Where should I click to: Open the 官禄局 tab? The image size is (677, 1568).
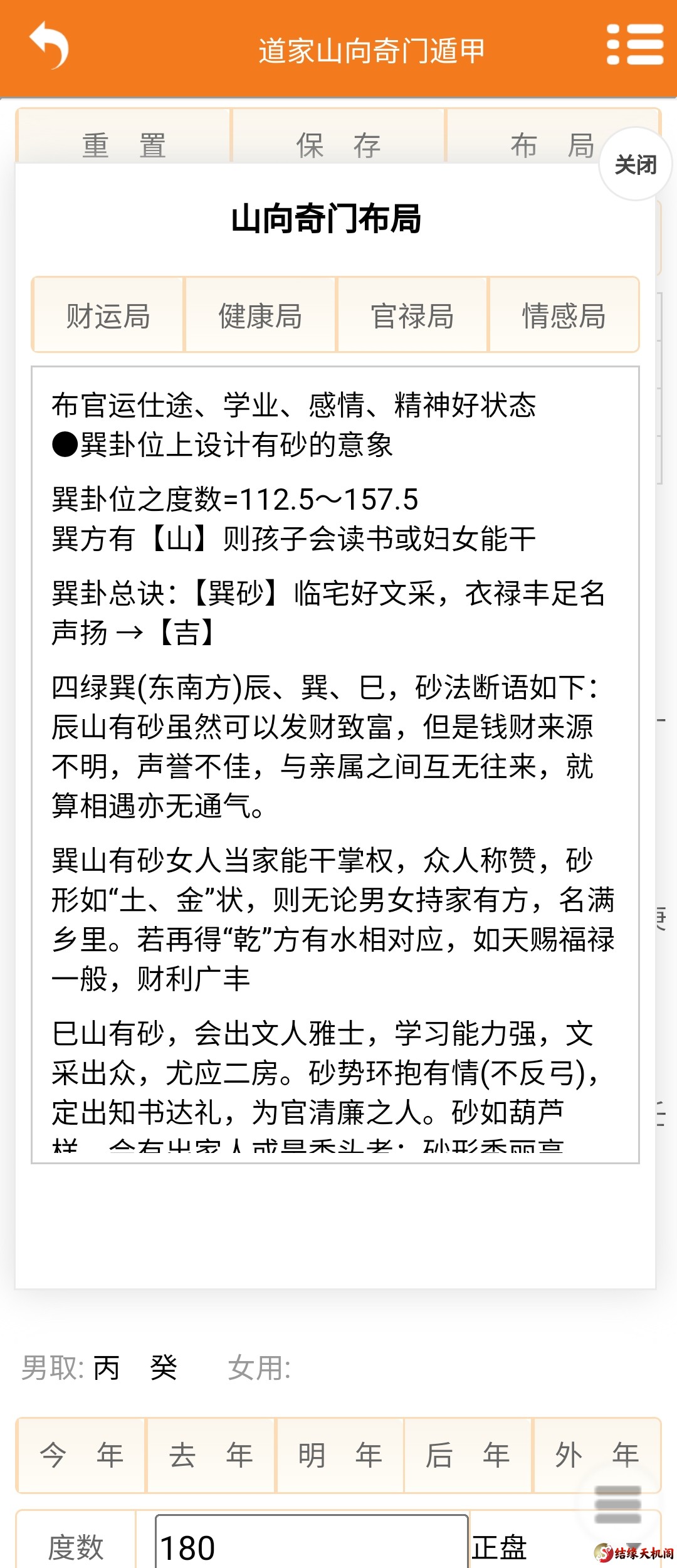tap(412, 315)
